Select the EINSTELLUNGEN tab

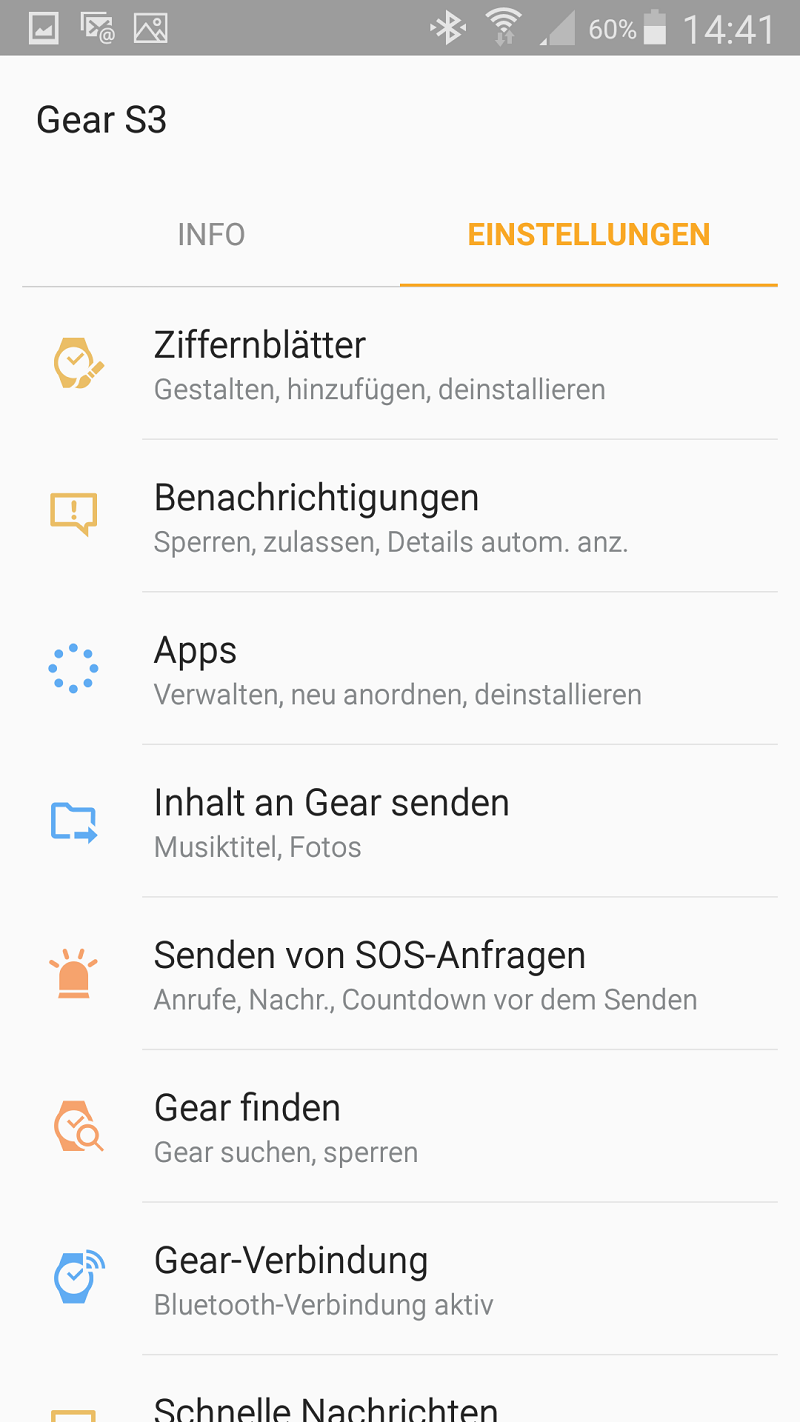pos(589,235)
